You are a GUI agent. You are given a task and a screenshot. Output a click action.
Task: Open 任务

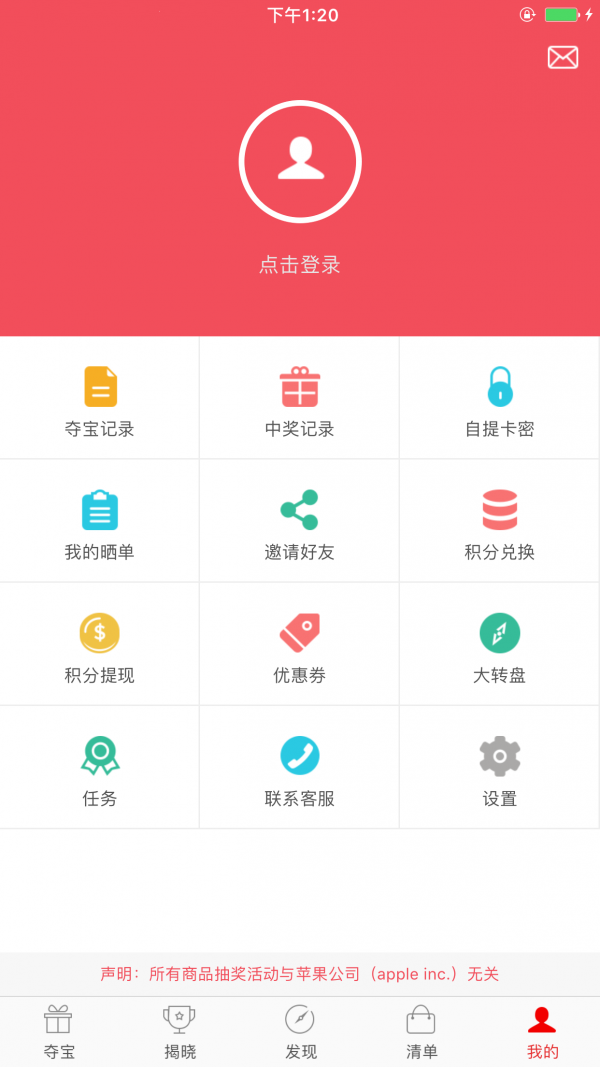[x=100, y=768]
